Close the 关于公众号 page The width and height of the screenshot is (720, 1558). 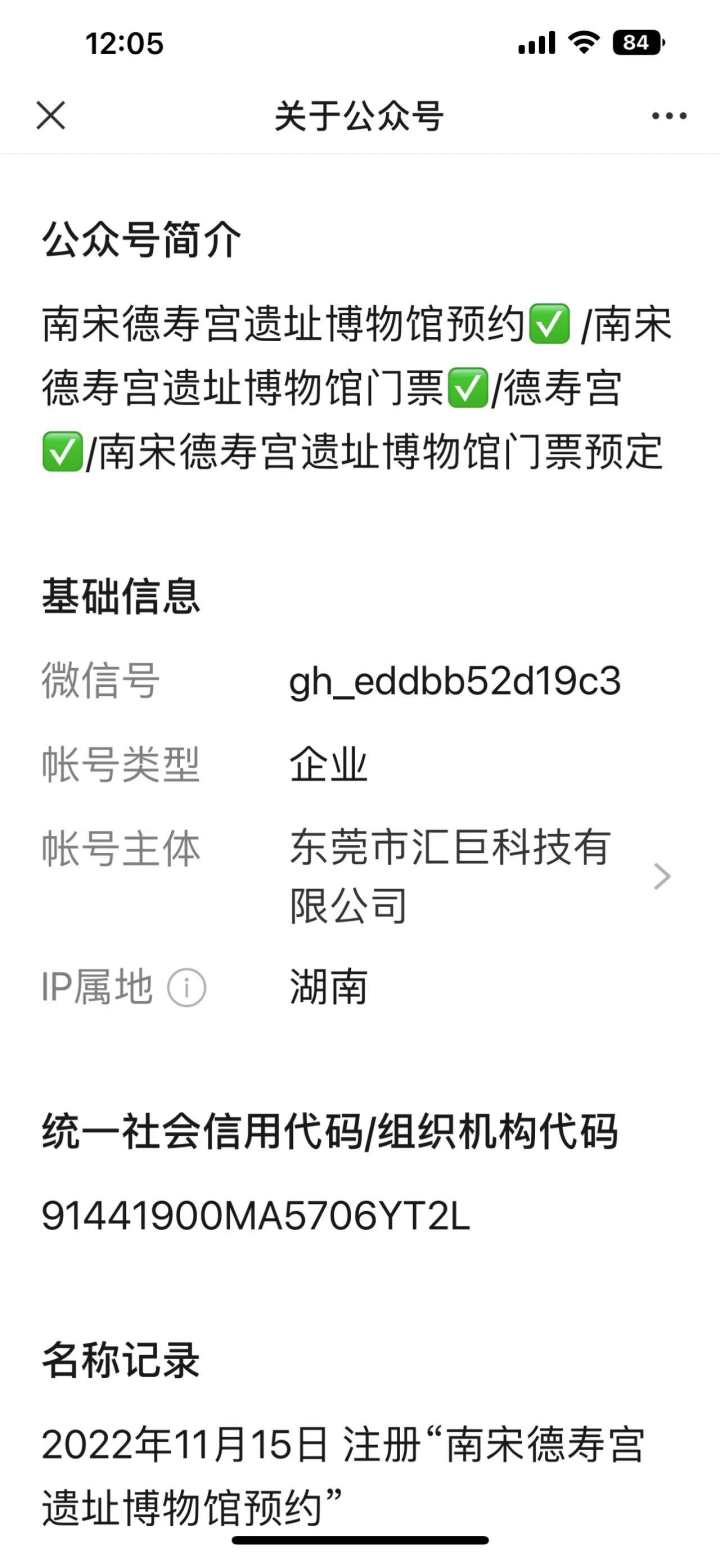[x=51, y=116]
